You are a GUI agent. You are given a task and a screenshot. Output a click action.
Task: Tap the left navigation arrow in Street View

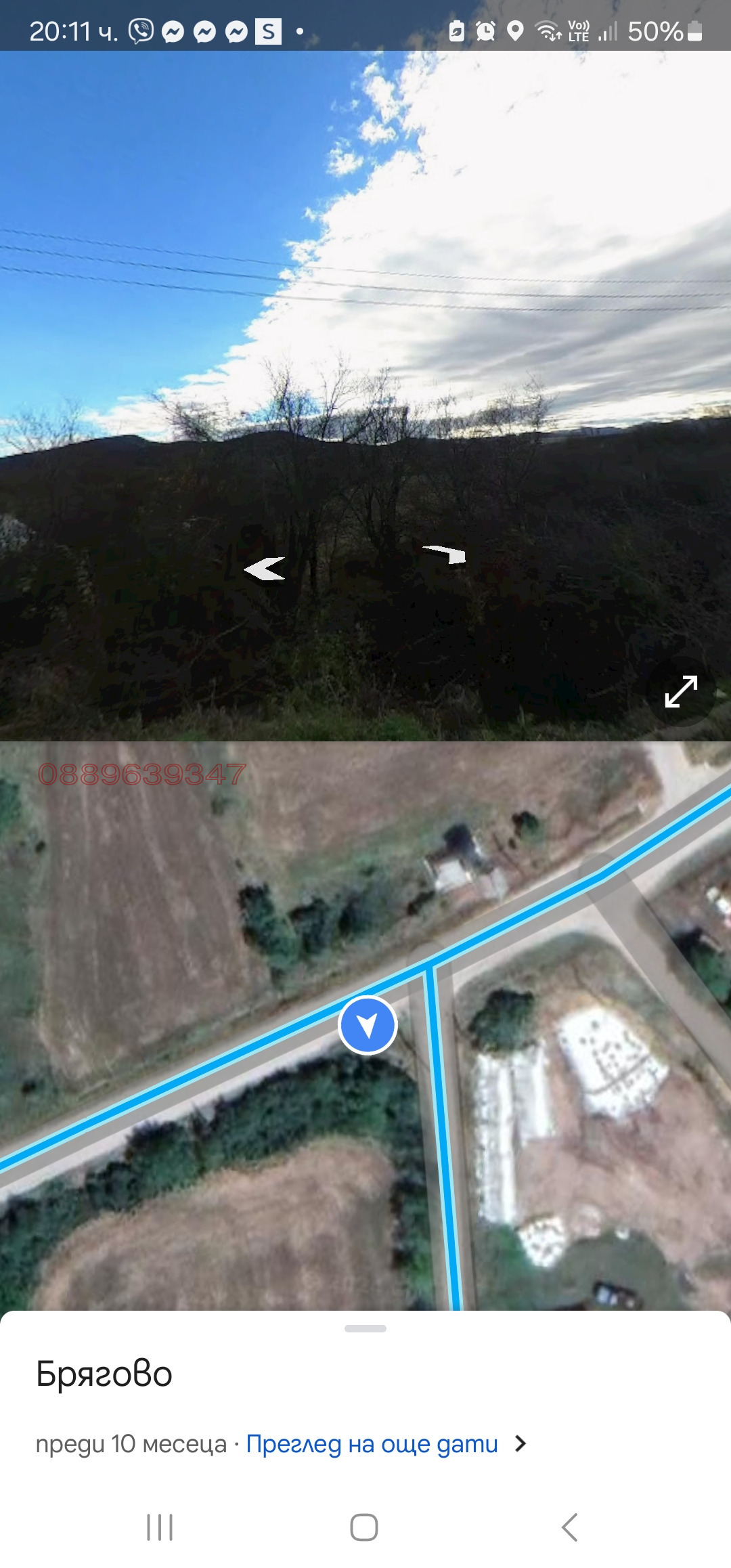[264, 569]
